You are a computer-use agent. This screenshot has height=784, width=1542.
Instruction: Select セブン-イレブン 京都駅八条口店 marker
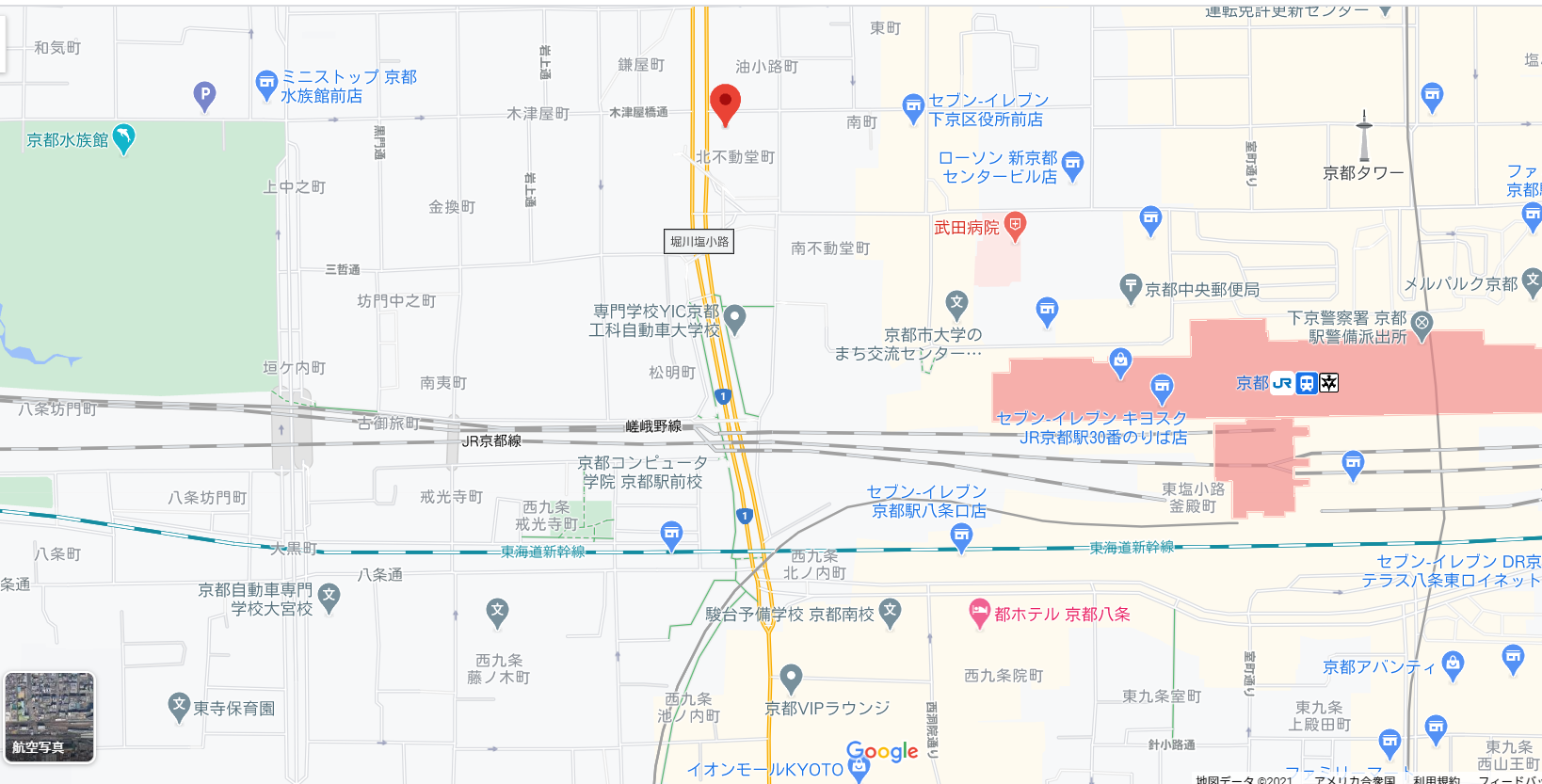pyautogui.click(x=960, y=537)
